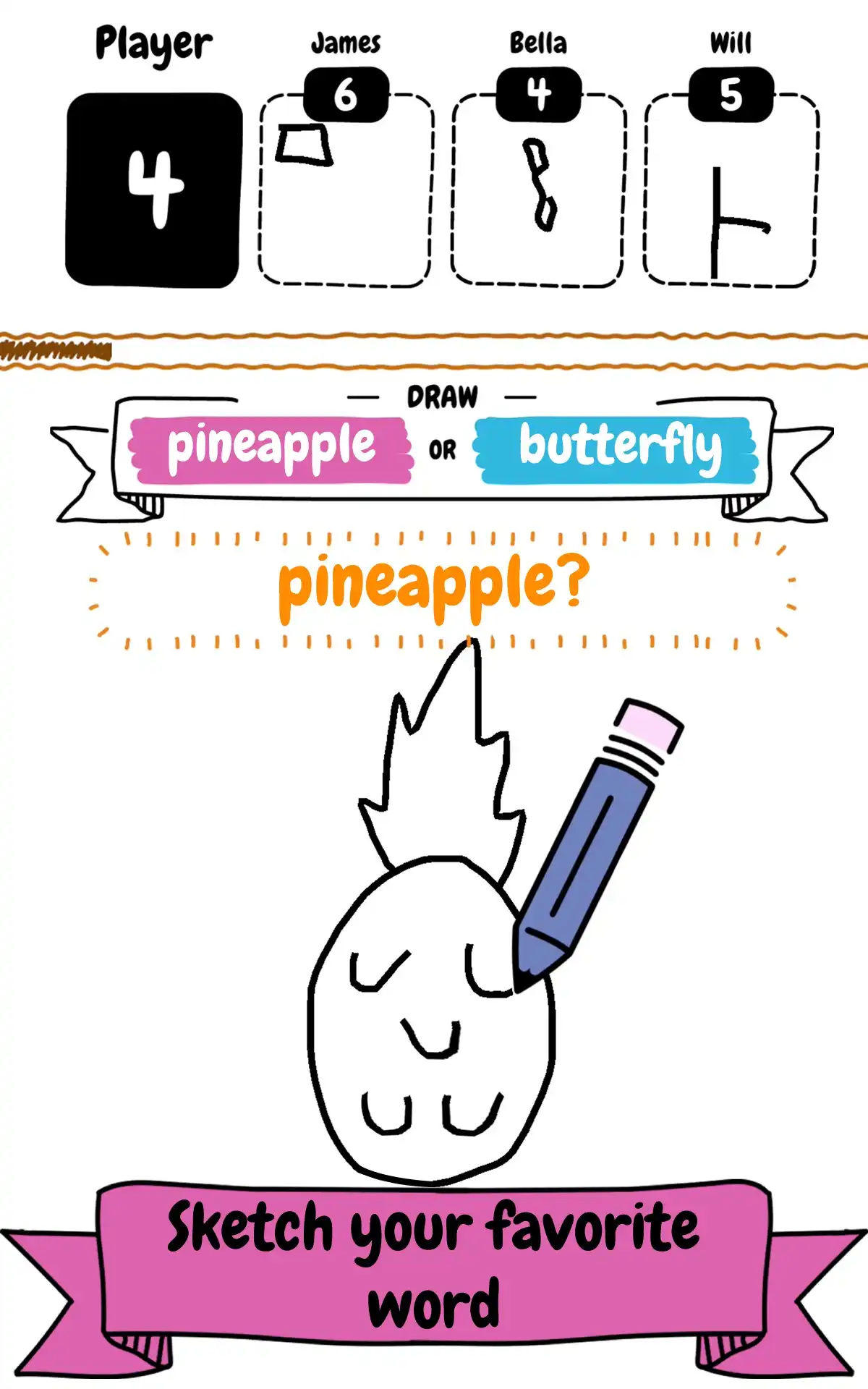Choose the word pineapple to draw
Screen dimensions: 868x1389
tap(270, 450)
